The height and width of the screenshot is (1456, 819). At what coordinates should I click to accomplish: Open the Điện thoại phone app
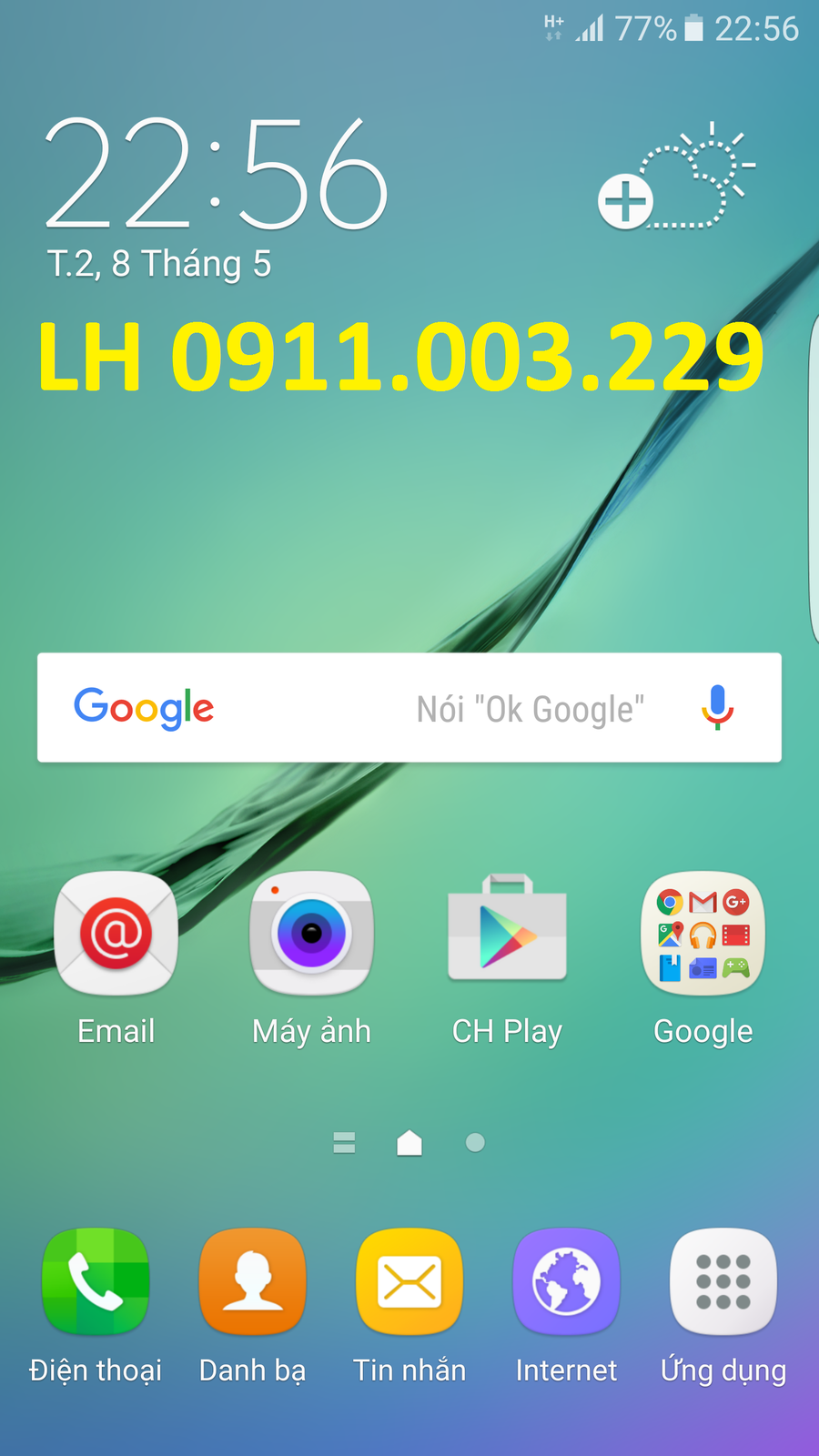click(96, 1281)
